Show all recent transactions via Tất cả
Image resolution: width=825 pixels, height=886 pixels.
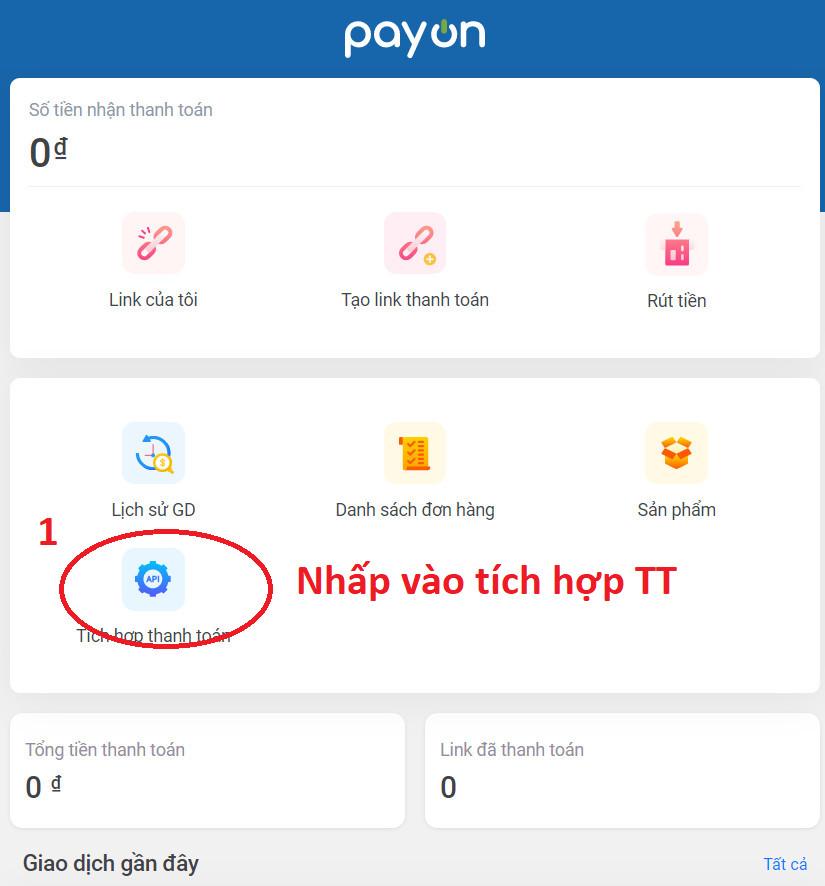point(785,864)
